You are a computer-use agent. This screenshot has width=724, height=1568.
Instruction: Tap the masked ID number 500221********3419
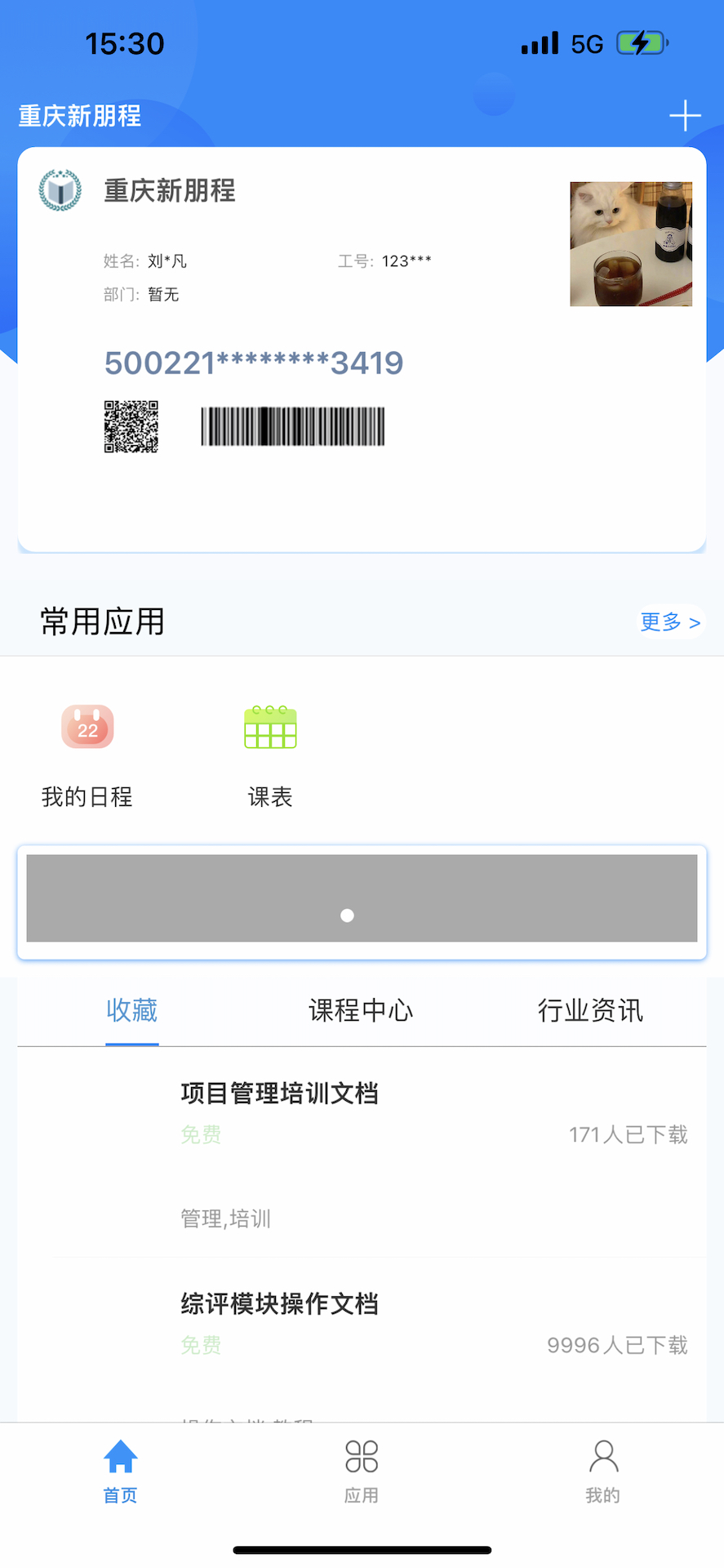coord(253,363)
